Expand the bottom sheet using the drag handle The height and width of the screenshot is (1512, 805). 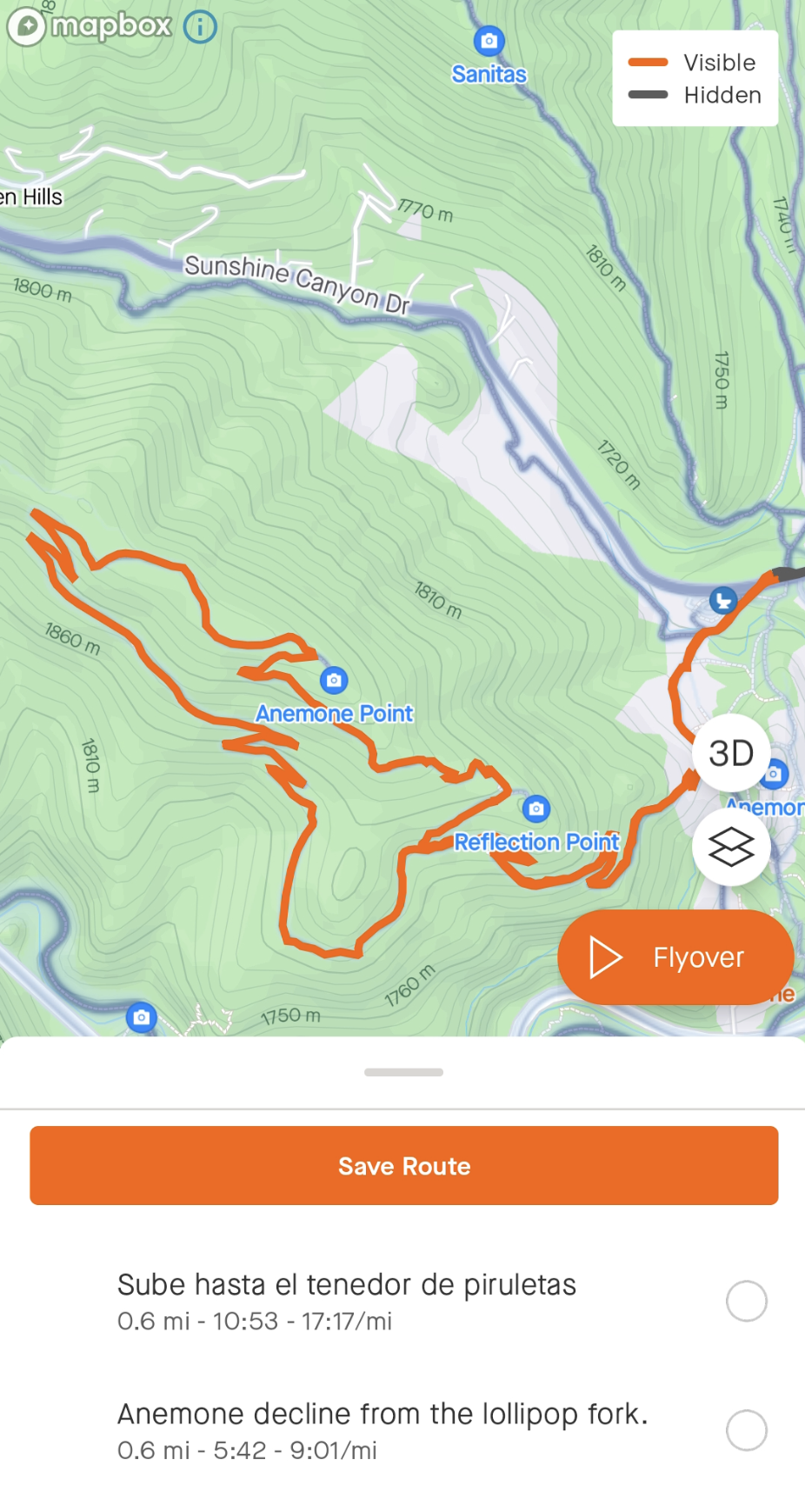click(x=402, y=1072)
